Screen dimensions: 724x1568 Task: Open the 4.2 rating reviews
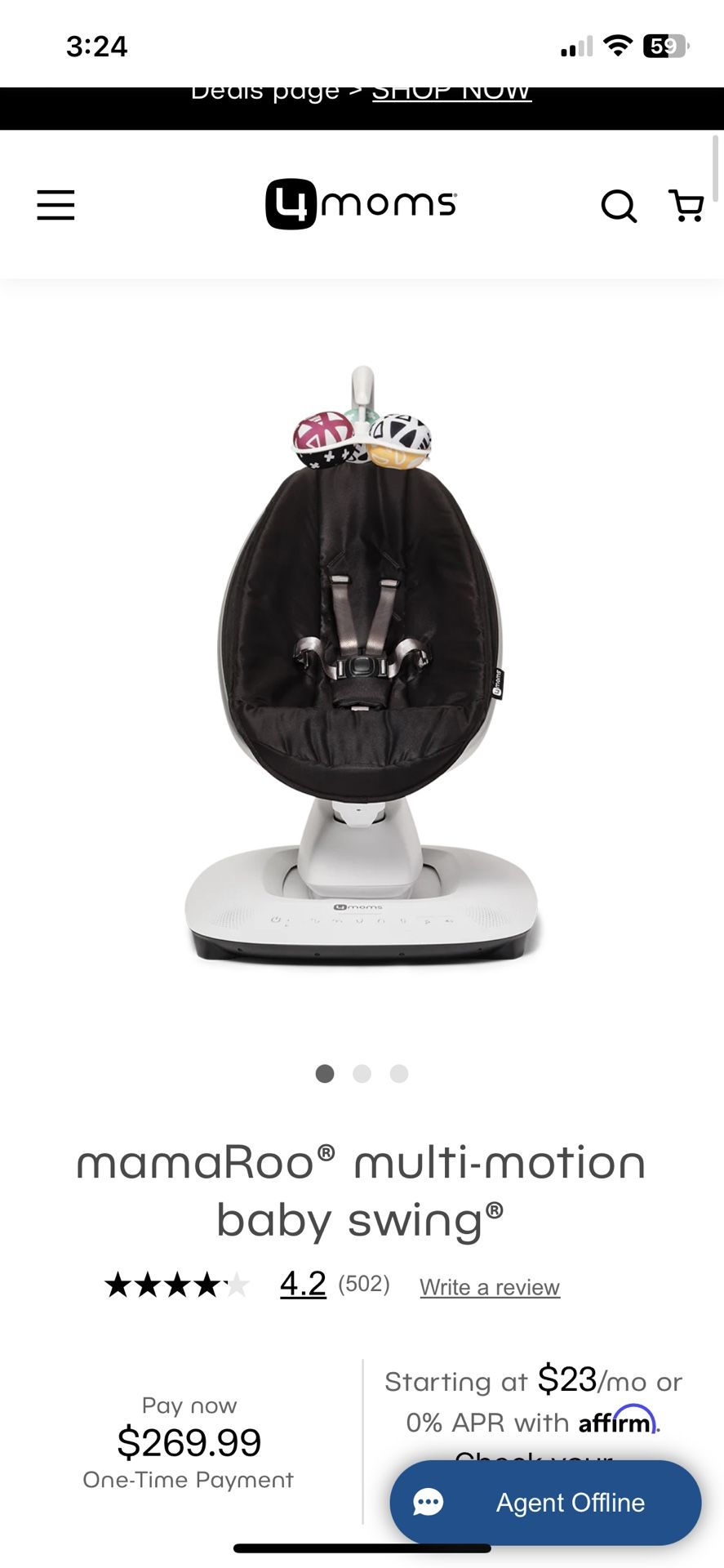(x=303, y=1284)
